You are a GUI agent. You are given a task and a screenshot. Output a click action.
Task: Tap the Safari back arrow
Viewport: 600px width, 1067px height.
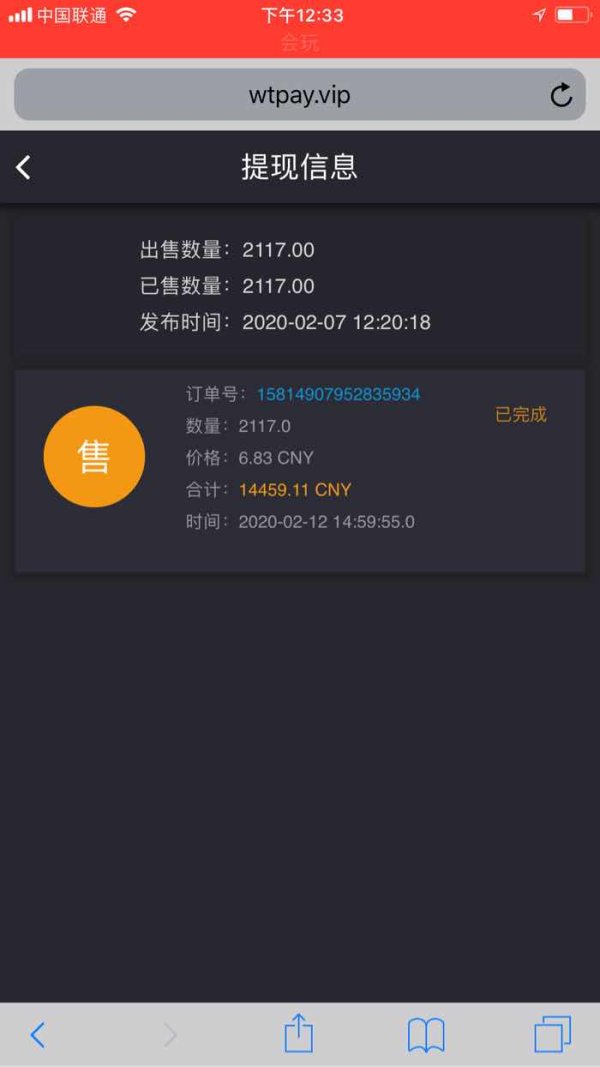[x=38, y=1035]
